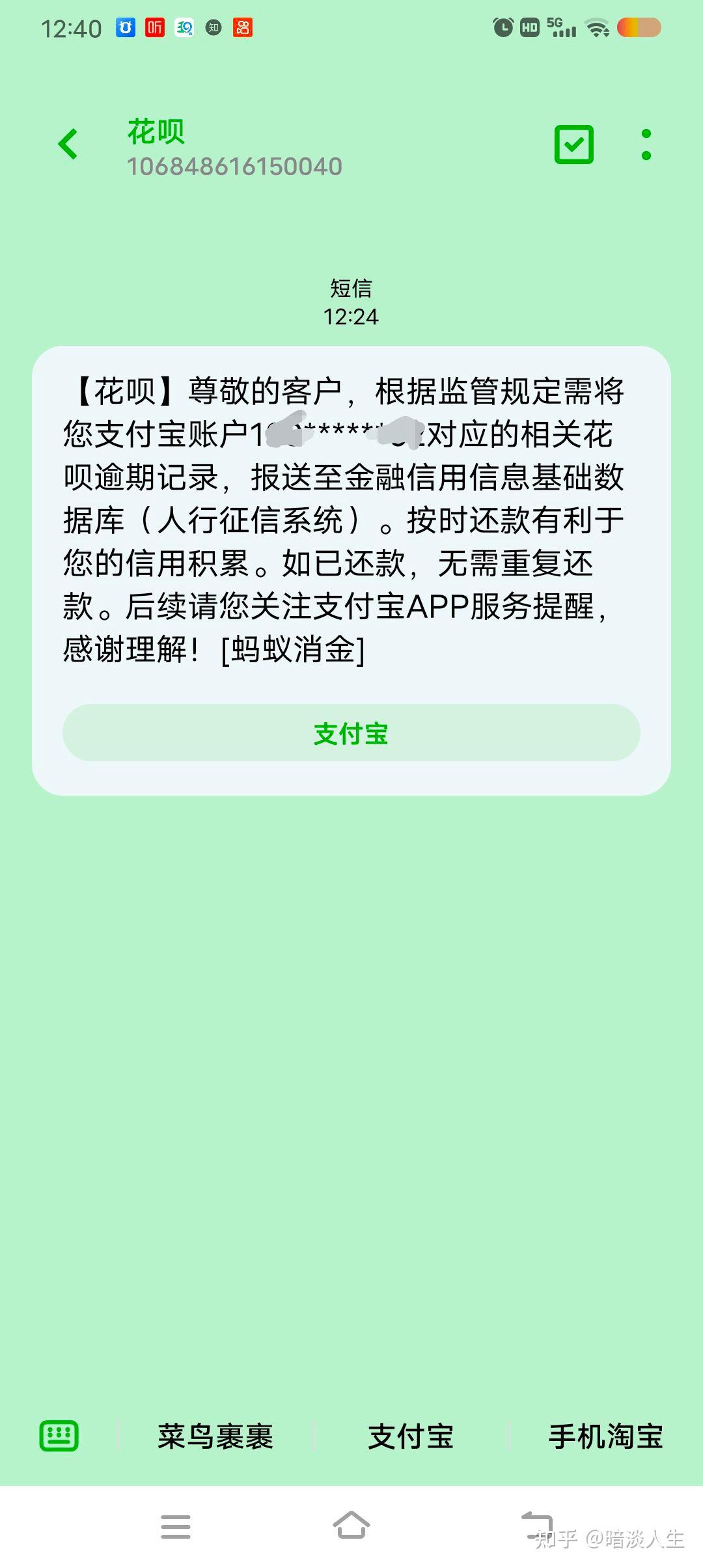Tap the checkmark select icon
The height and width of the screenshot is (1568, 703).
[x=574, y=145]
